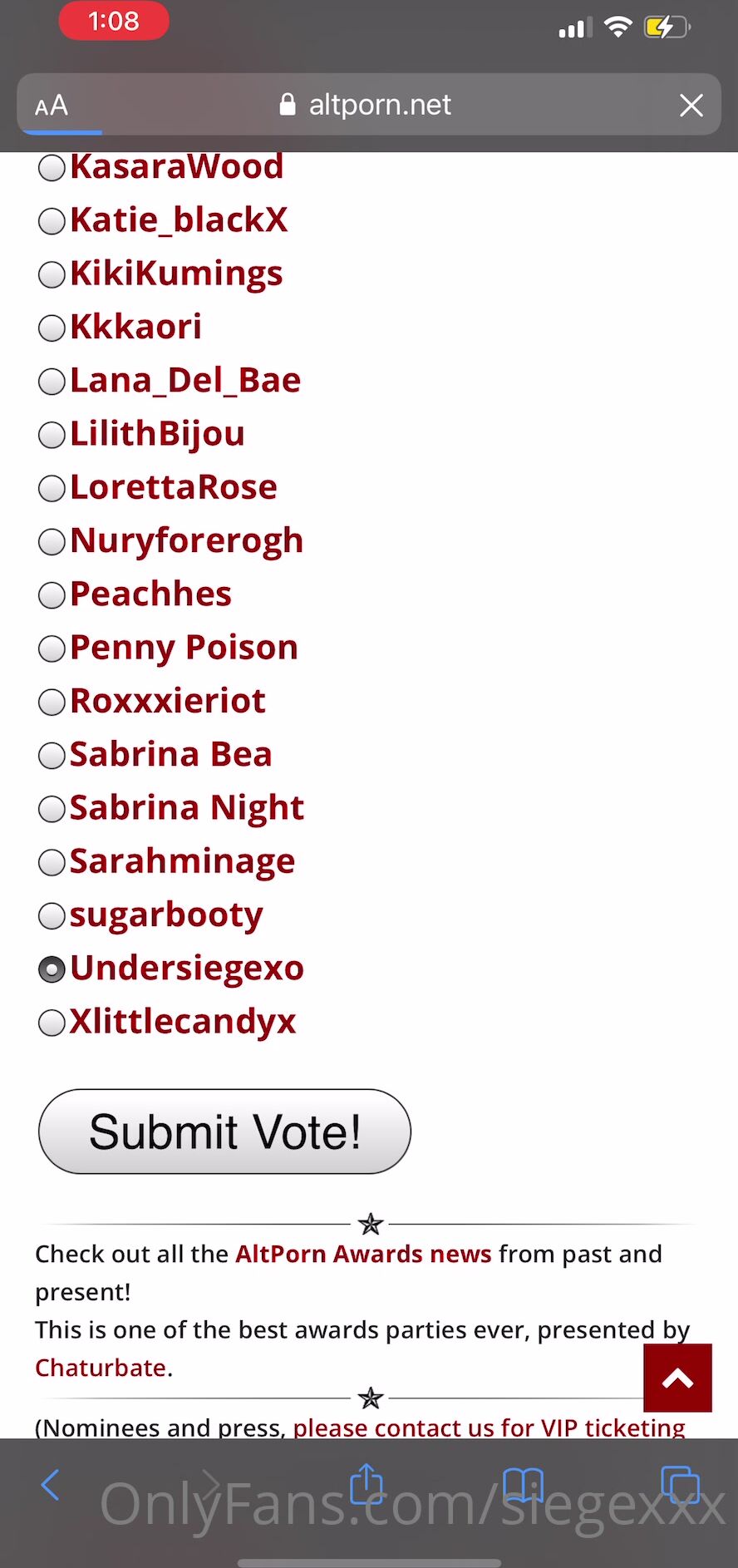Select the KikiKumings option
Viewport: 738px width, 1568px height.
(52, 274)
